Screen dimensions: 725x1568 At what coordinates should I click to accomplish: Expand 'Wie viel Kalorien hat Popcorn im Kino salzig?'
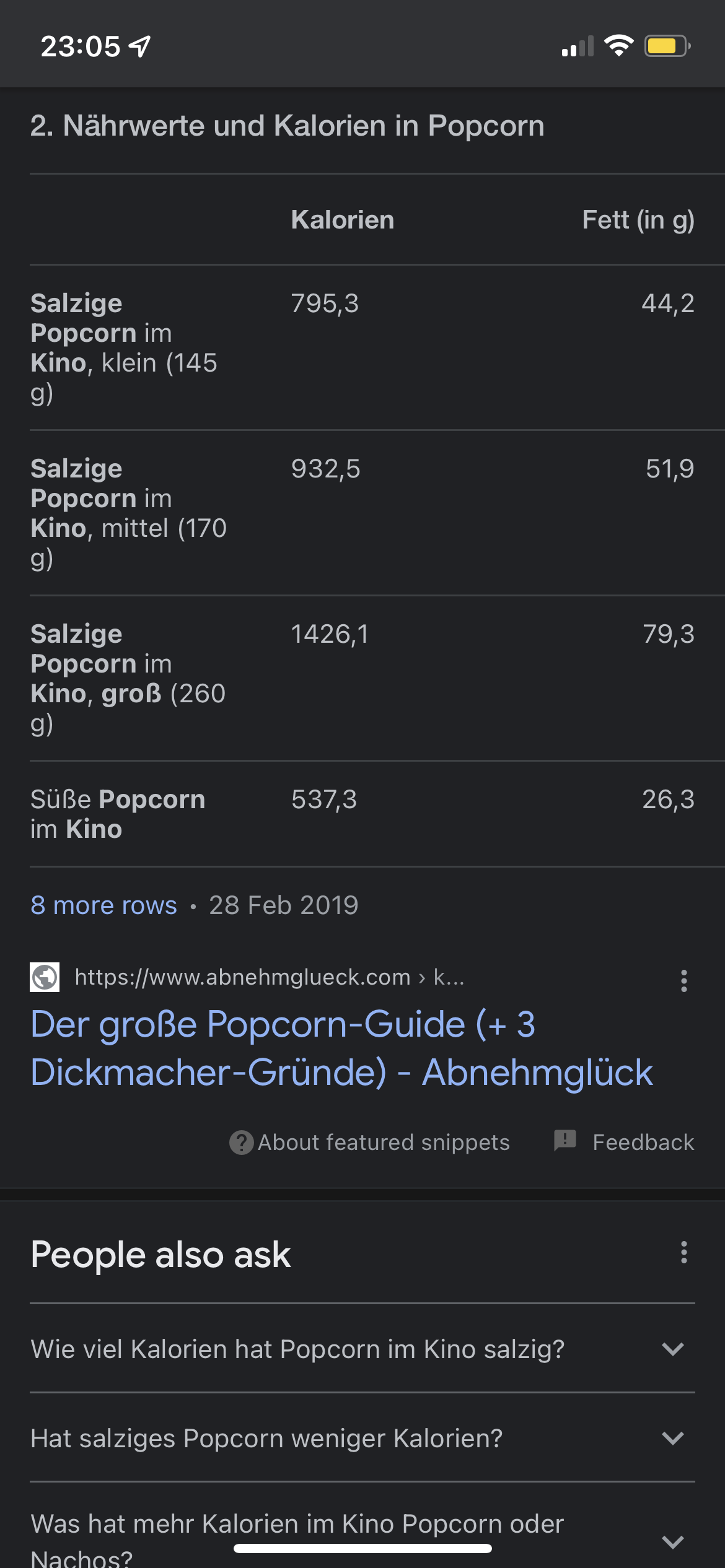tap(672, 1350)
